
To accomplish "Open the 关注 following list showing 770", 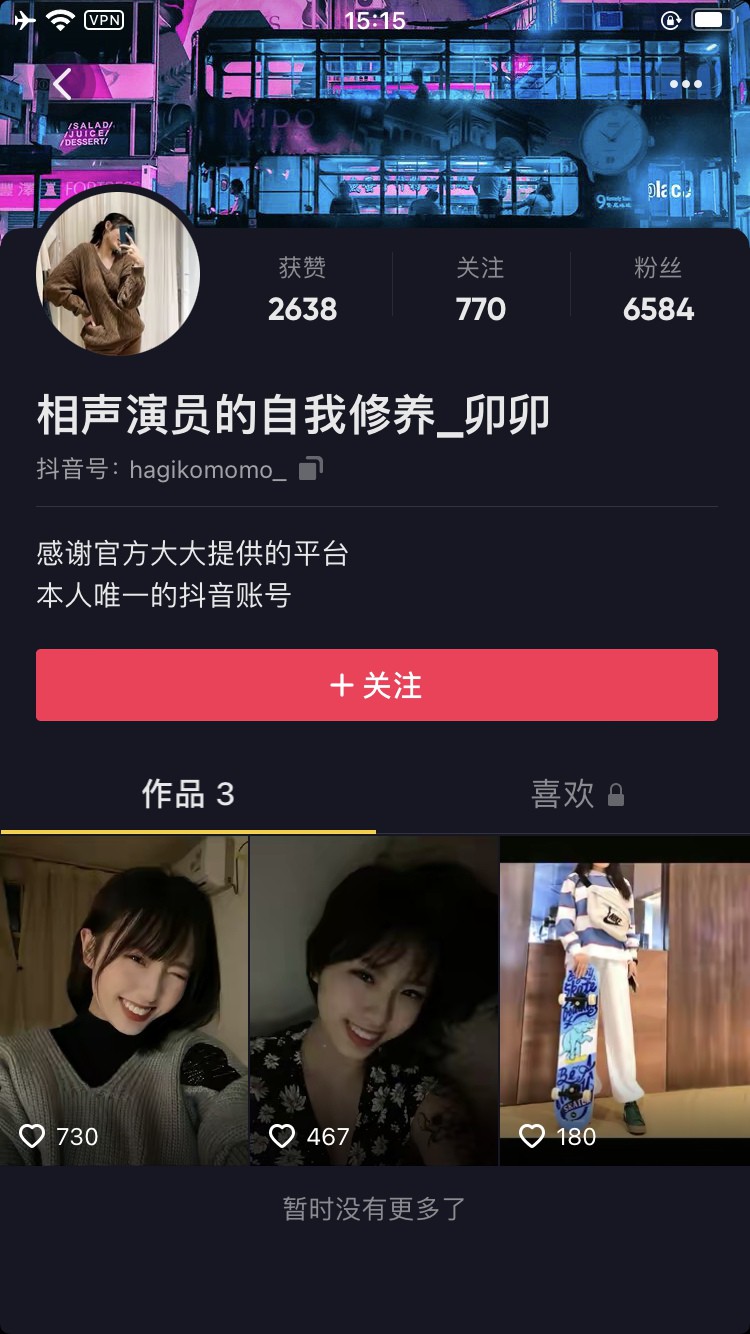I will (x=480, y=290).
